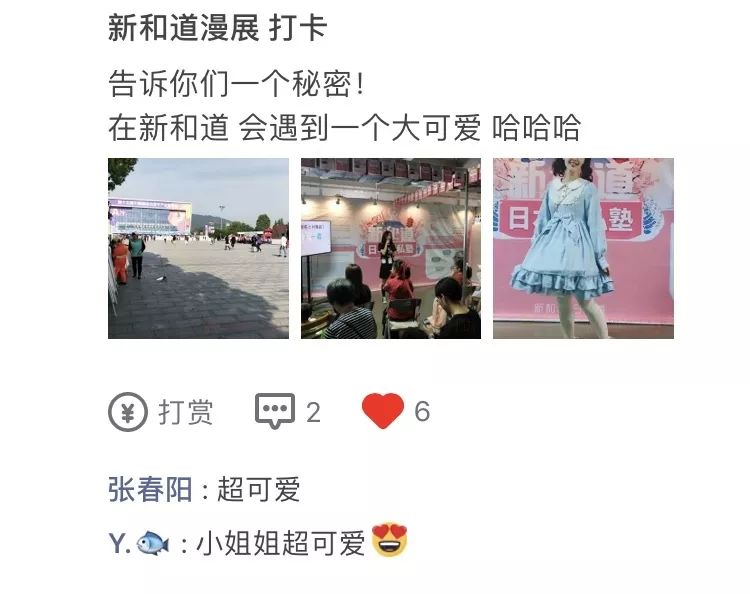Image resolution: width=750 pixels, height=594 pixels.
Task: Open the 新和道漫展 打卡 post title
Action: pyautogui.click(x=216, y=27)
